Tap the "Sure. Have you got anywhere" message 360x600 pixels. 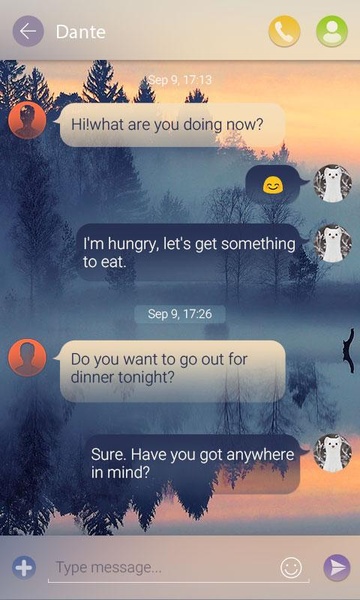click(192, 464)
